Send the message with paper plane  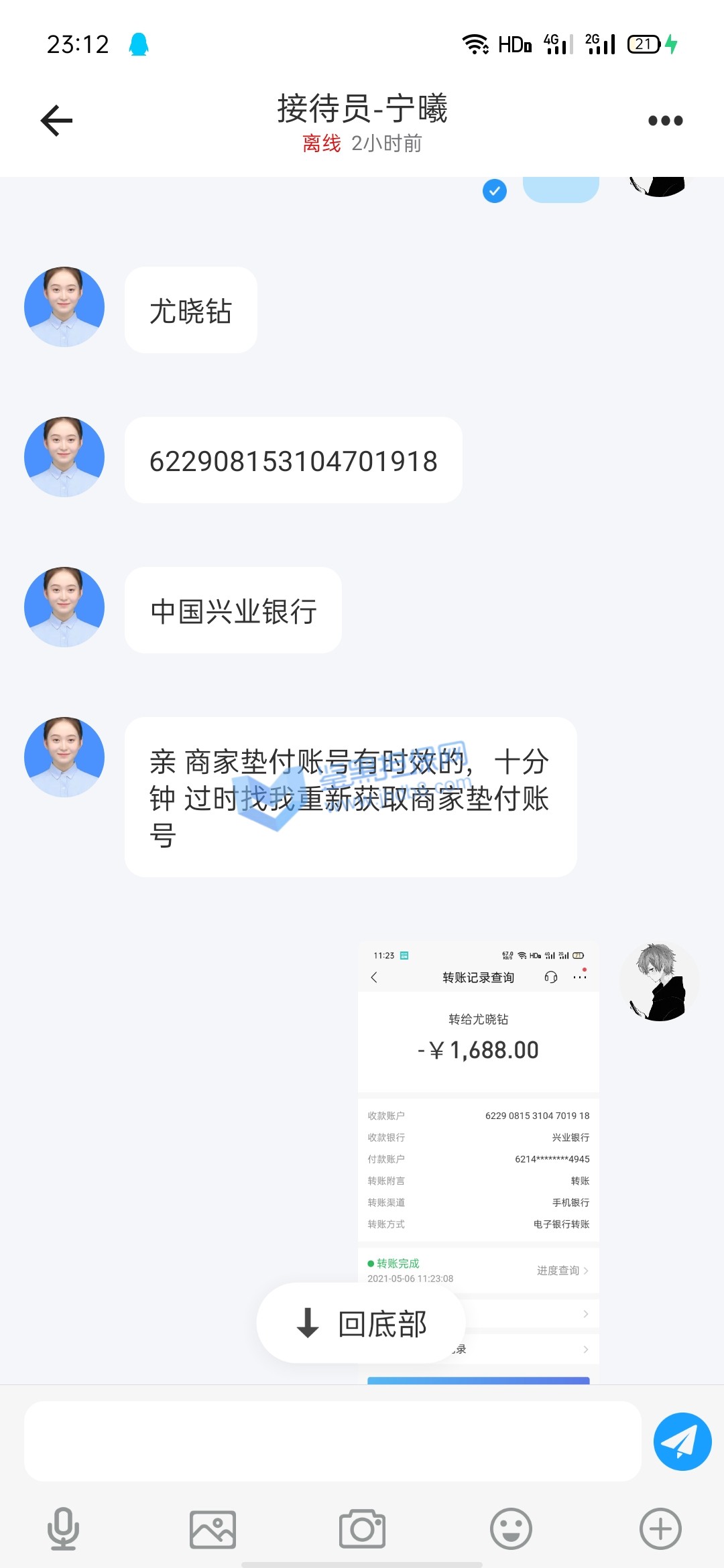pos(682,1441)
